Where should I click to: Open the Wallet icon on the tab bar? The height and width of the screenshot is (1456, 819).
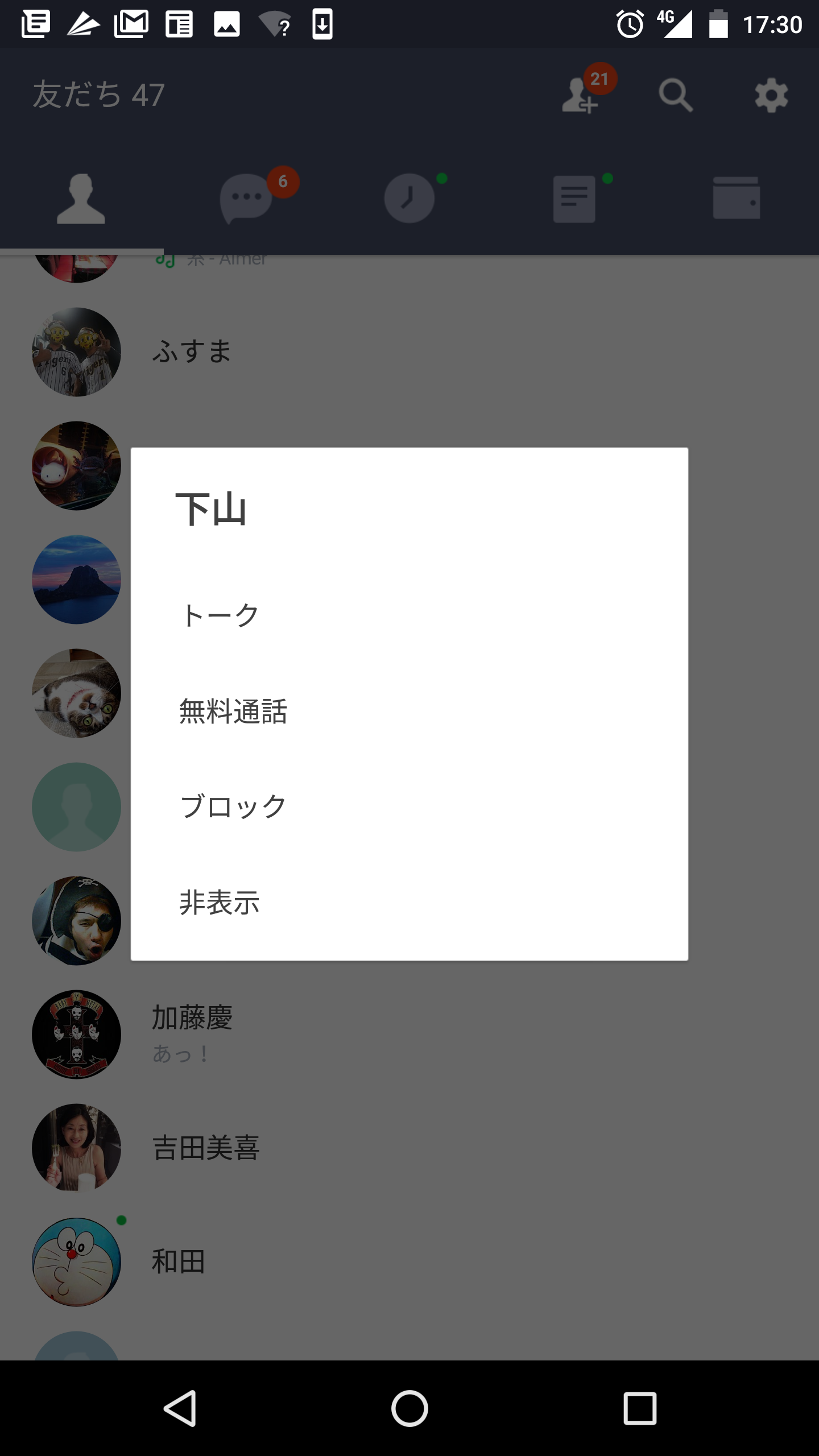coord(737,199)
